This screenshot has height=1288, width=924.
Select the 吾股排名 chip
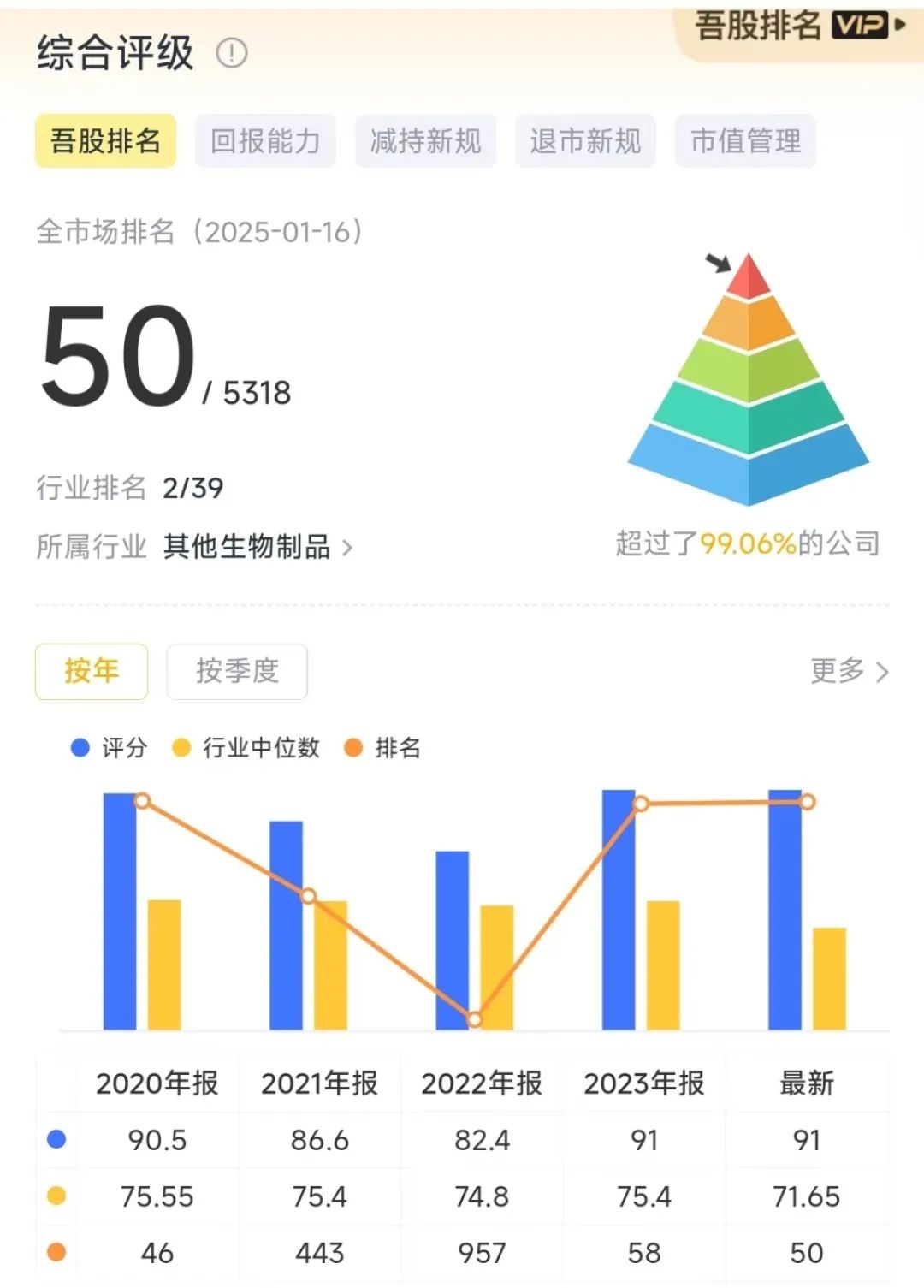coord(105,140)
